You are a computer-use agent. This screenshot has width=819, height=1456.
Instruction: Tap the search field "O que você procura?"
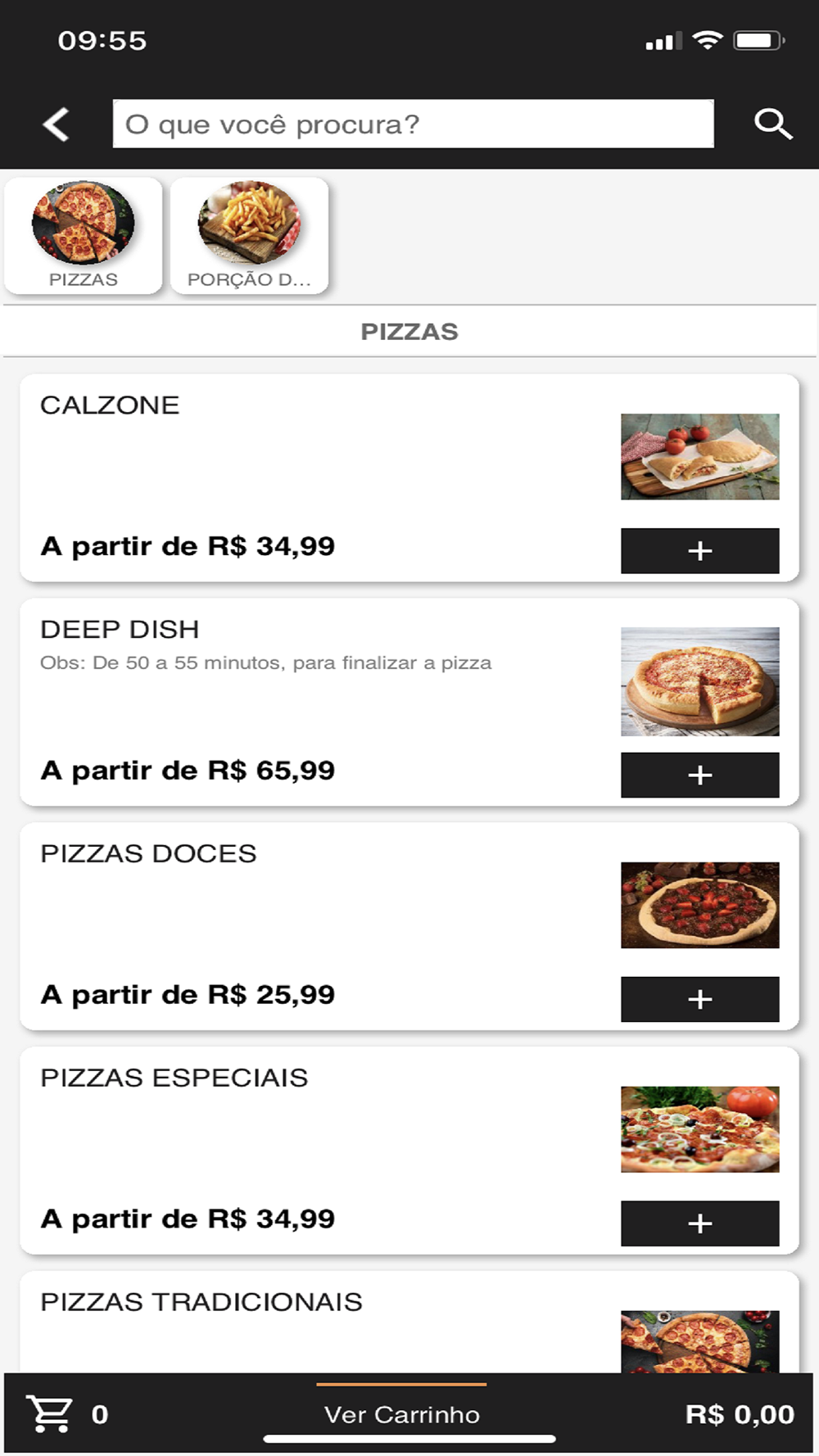pos(413,124)
